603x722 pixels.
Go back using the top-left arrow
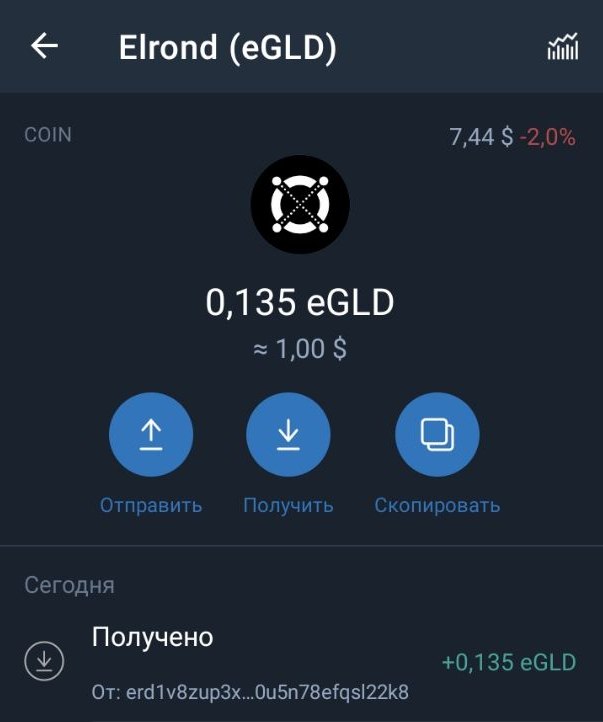click(45, 47)
